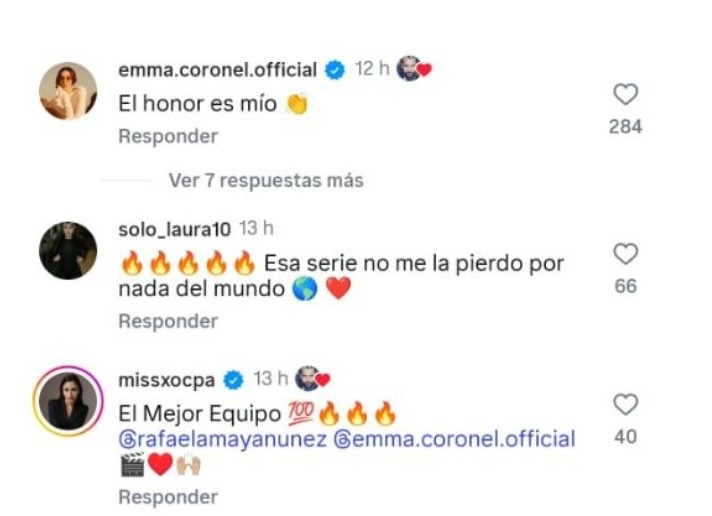Reply to missxocpa's comment
The height and width of the screenshot is (516, 712).
[x=167, y=496]
